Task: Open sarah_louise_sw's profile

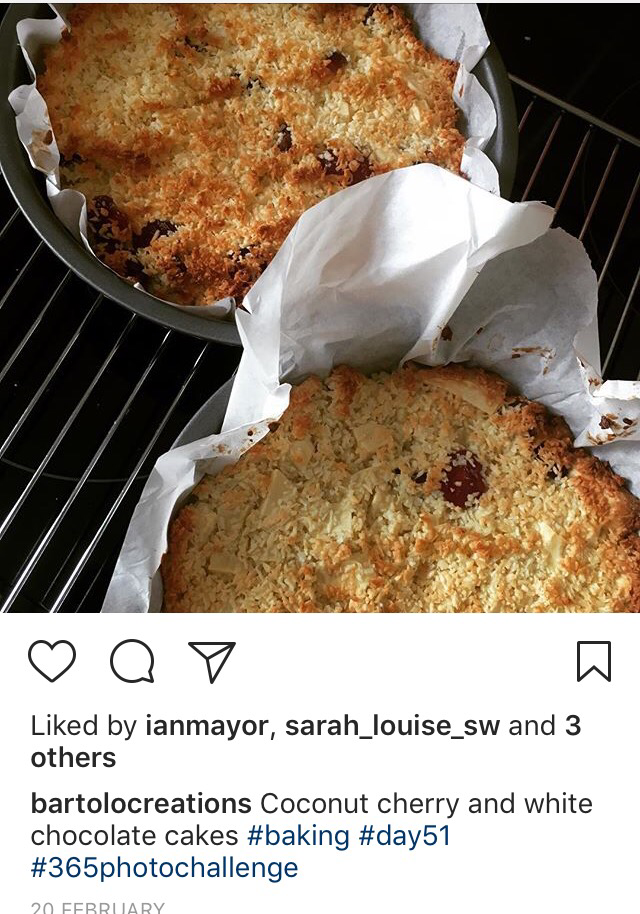Action: point(392,726)
